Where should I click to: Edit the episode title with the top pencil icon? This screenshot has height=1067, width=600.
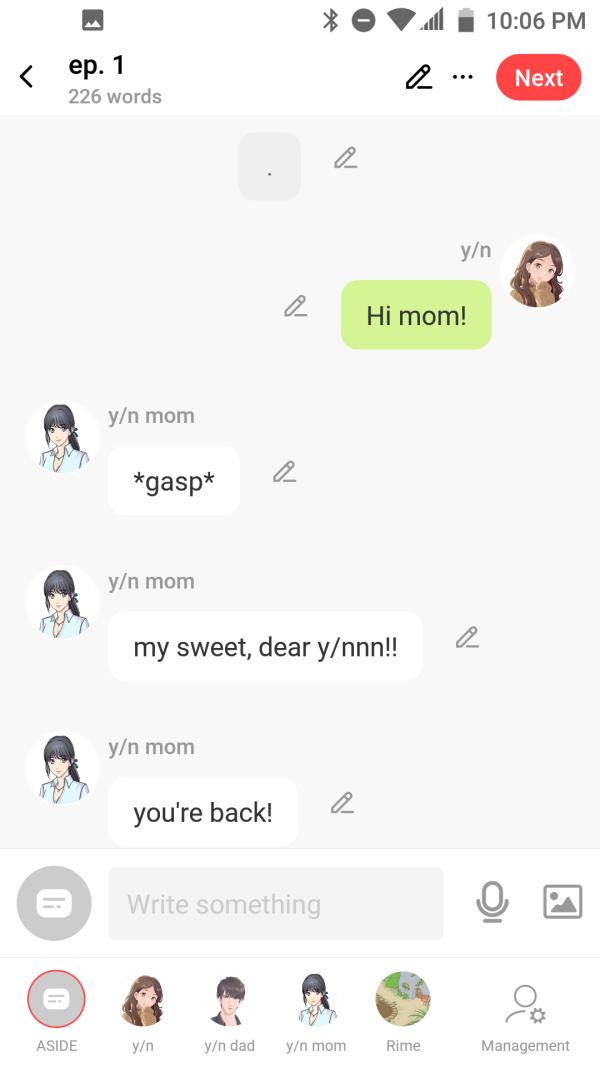pyautogui.click(x=418, y=77)
